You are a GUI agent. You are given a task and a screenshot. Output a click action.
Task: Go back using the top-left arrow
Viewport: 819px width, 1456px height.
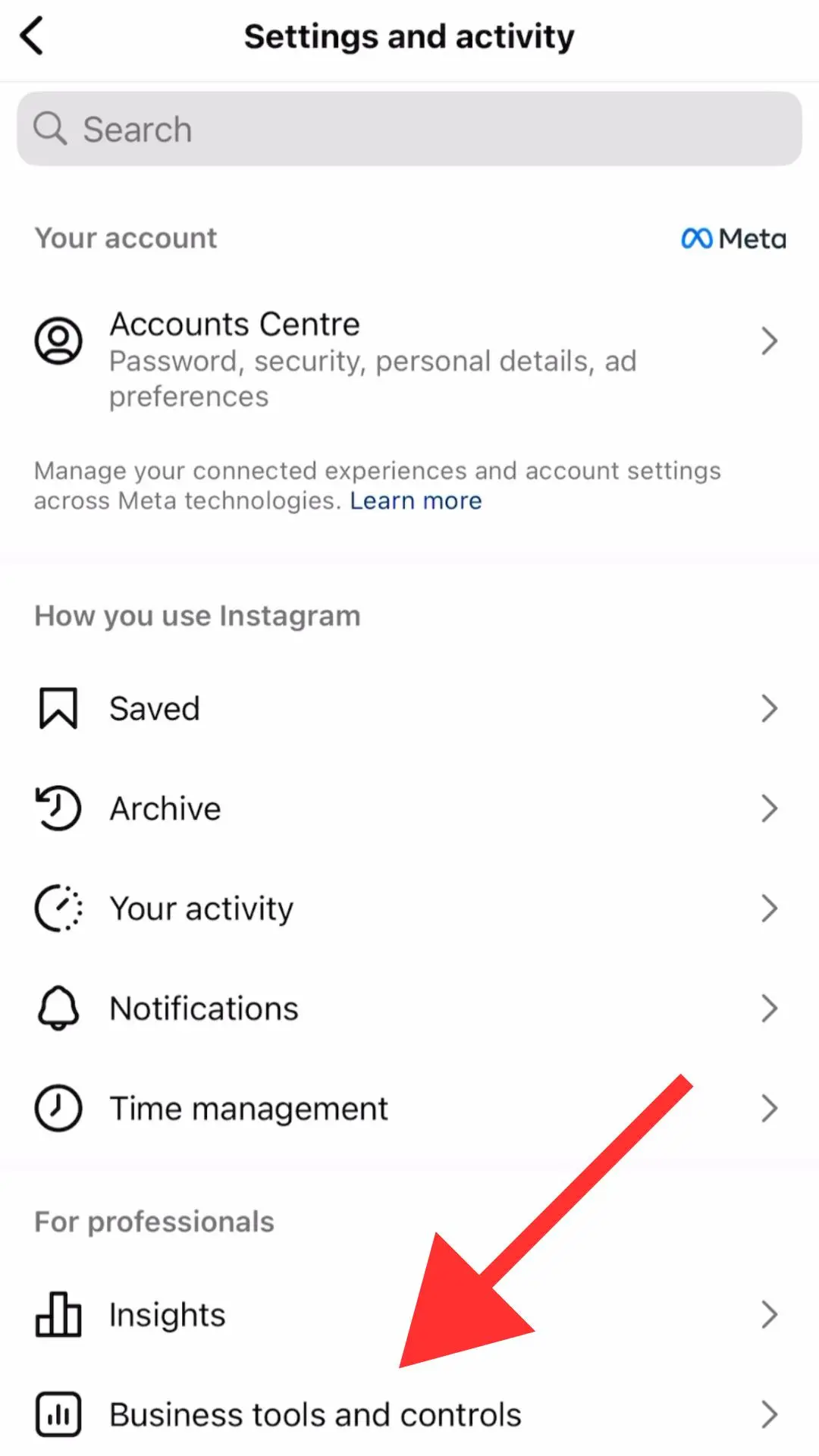coord(32,36)
